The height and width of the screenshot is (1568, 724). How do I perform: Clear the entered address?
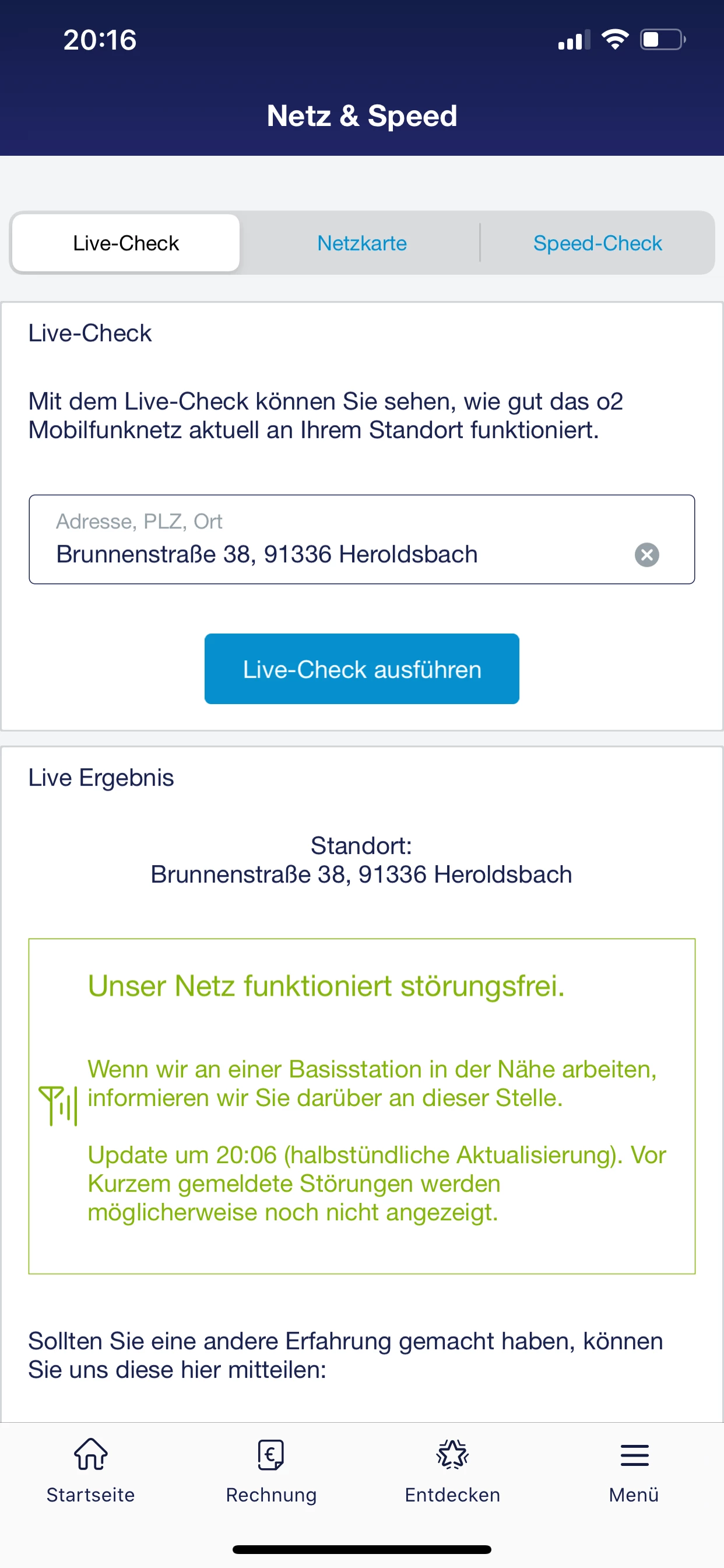646,555
